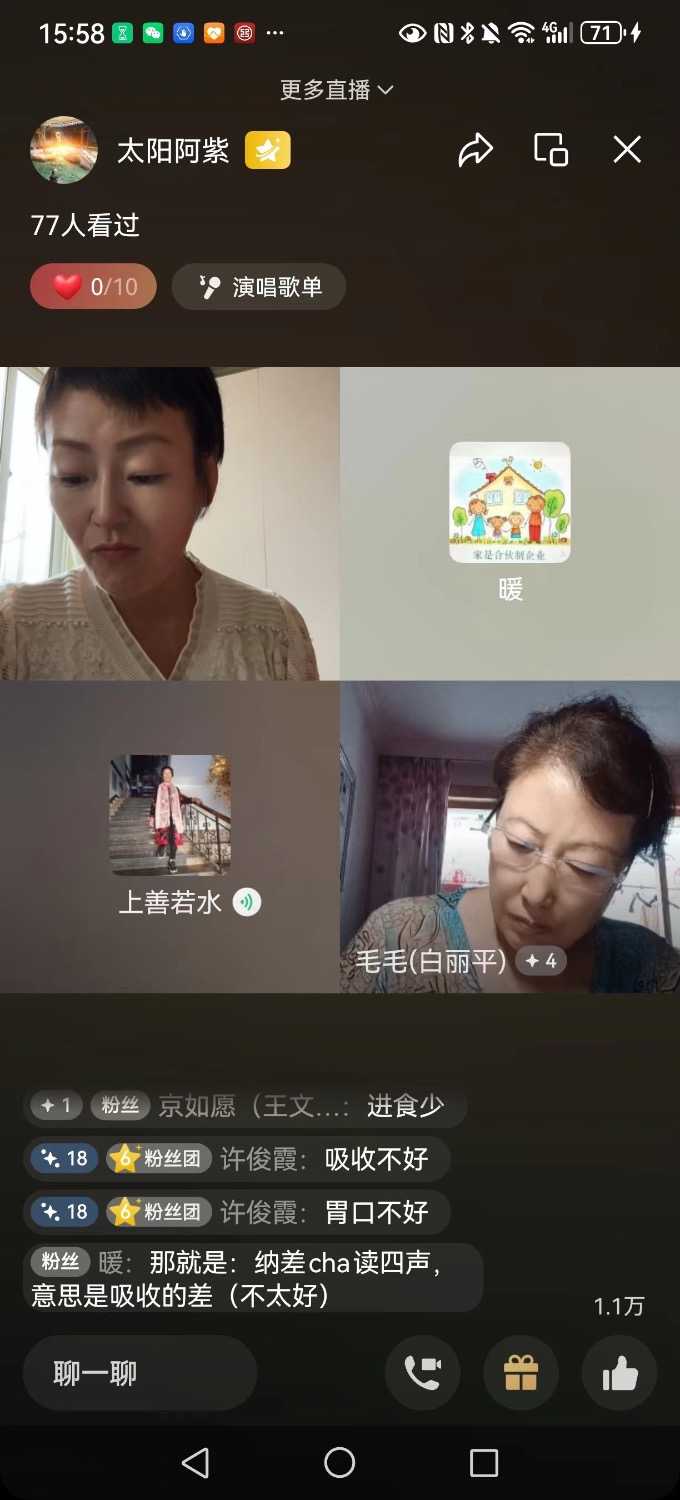Open 太阳阿紫's profile avatar
Screen dimensions: 680x1500
[64, 151]
